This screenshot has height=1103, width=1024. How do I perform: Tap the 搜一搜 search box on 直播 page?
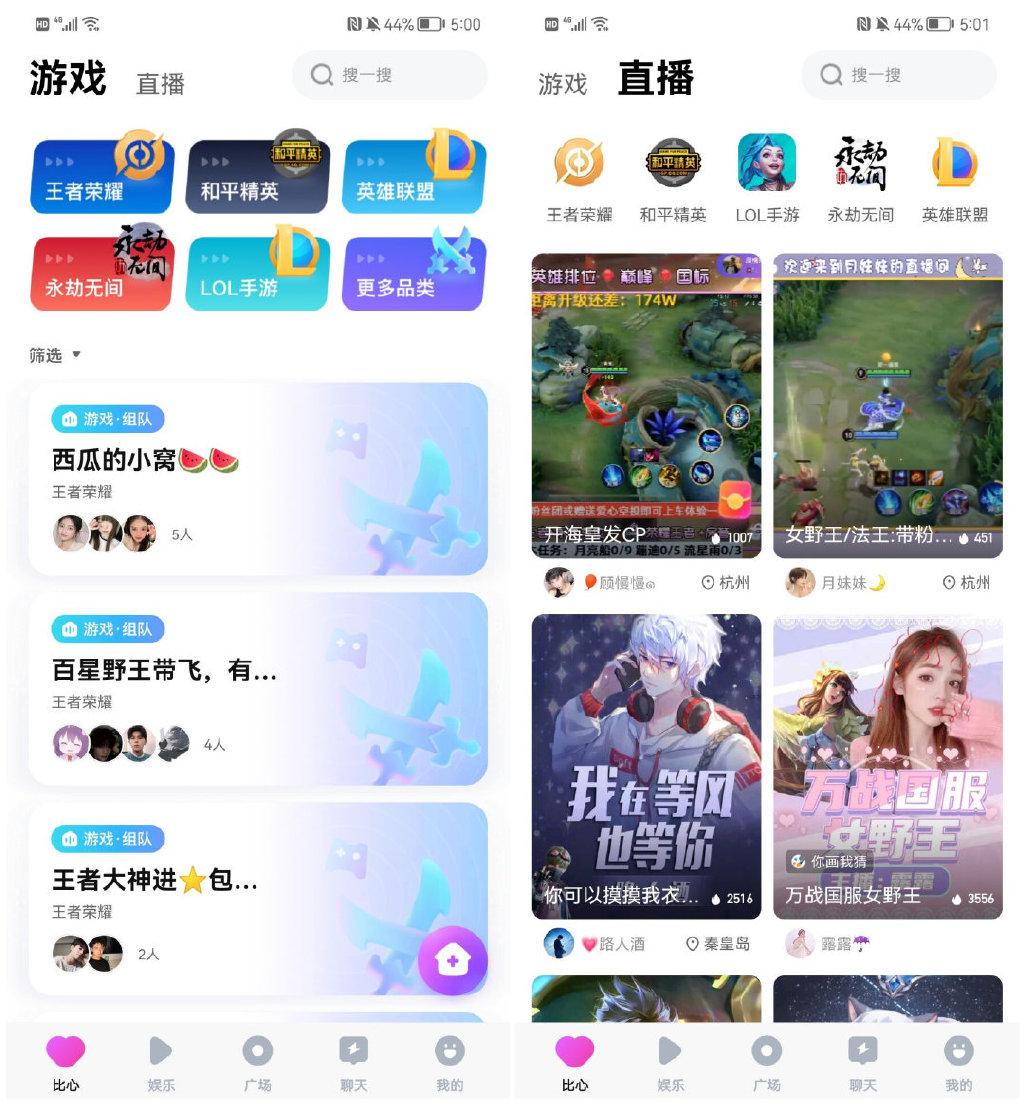898,75
